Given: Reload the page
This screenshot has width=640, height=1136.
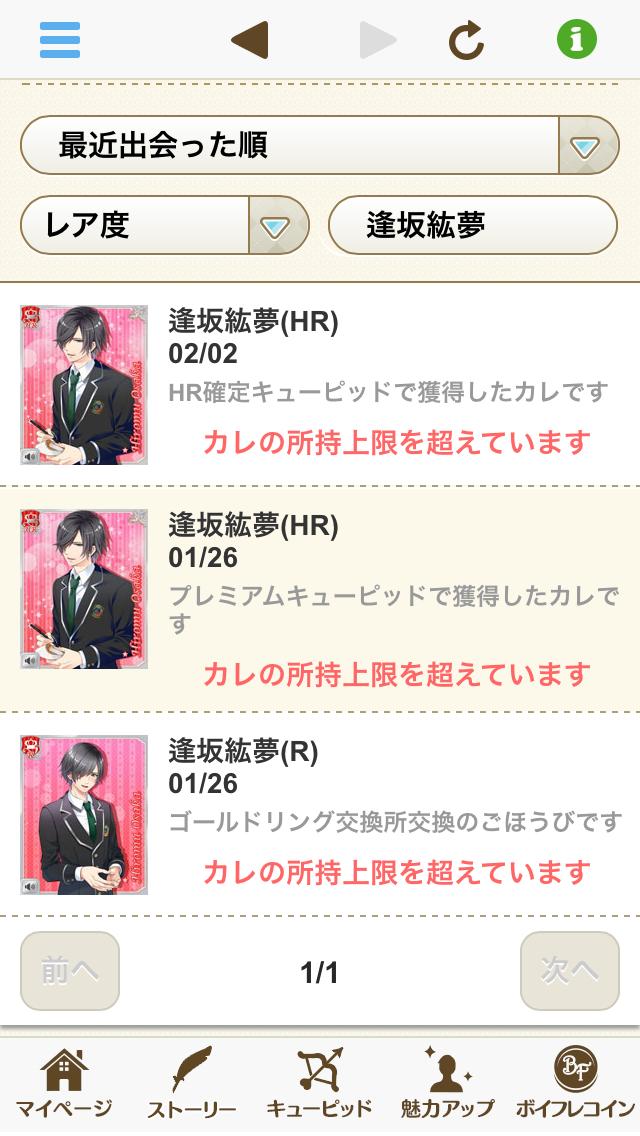Looking at the screenshot, I should point(466,40).
